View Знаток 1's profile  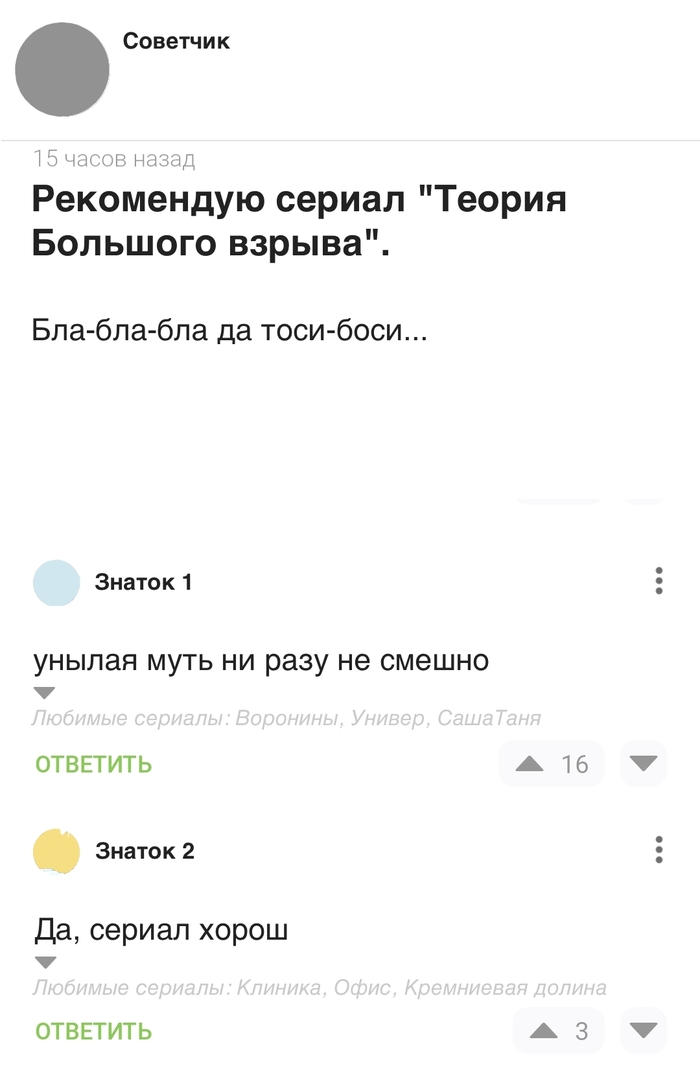click(x=143, y=582)
